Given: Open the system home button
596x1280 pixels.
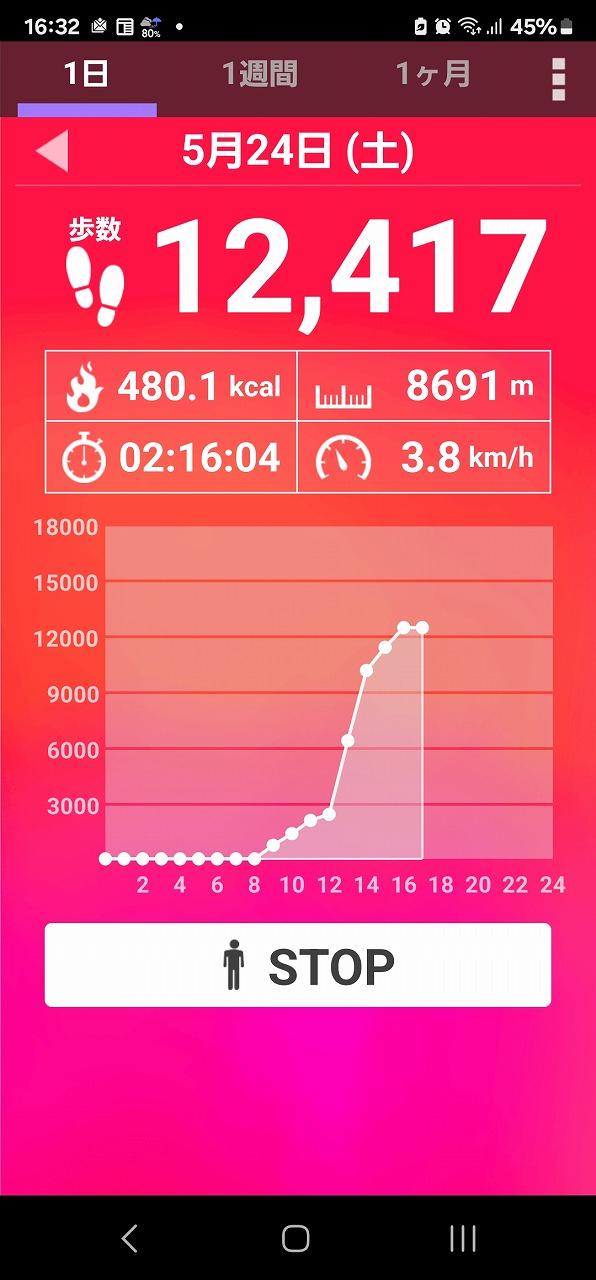Looking at the screenshot, I should coord(296,1239).
